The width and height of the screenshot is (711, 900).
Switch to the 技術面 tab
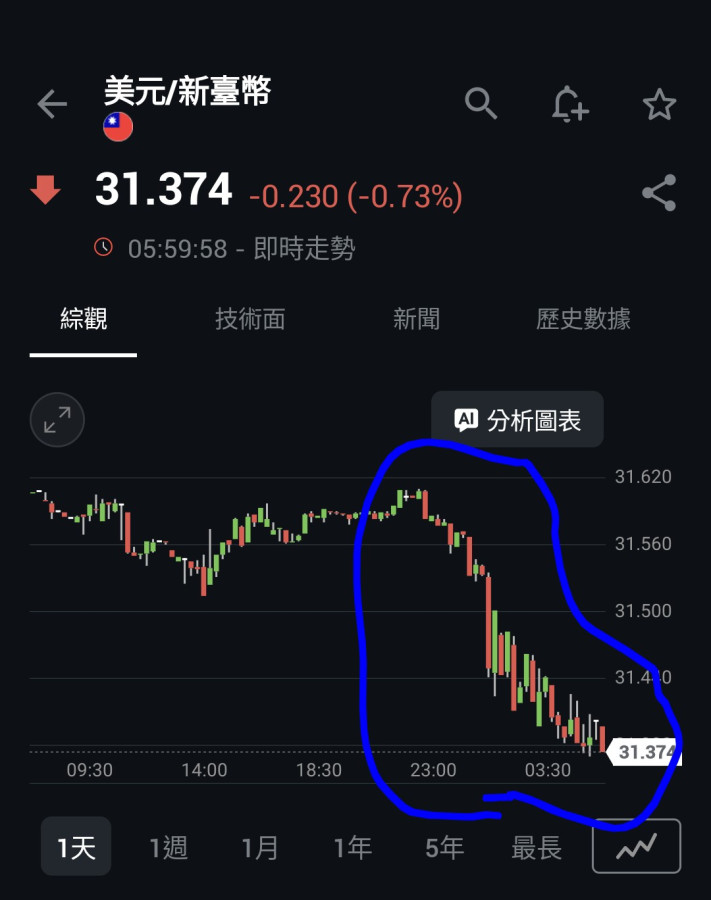250,319
